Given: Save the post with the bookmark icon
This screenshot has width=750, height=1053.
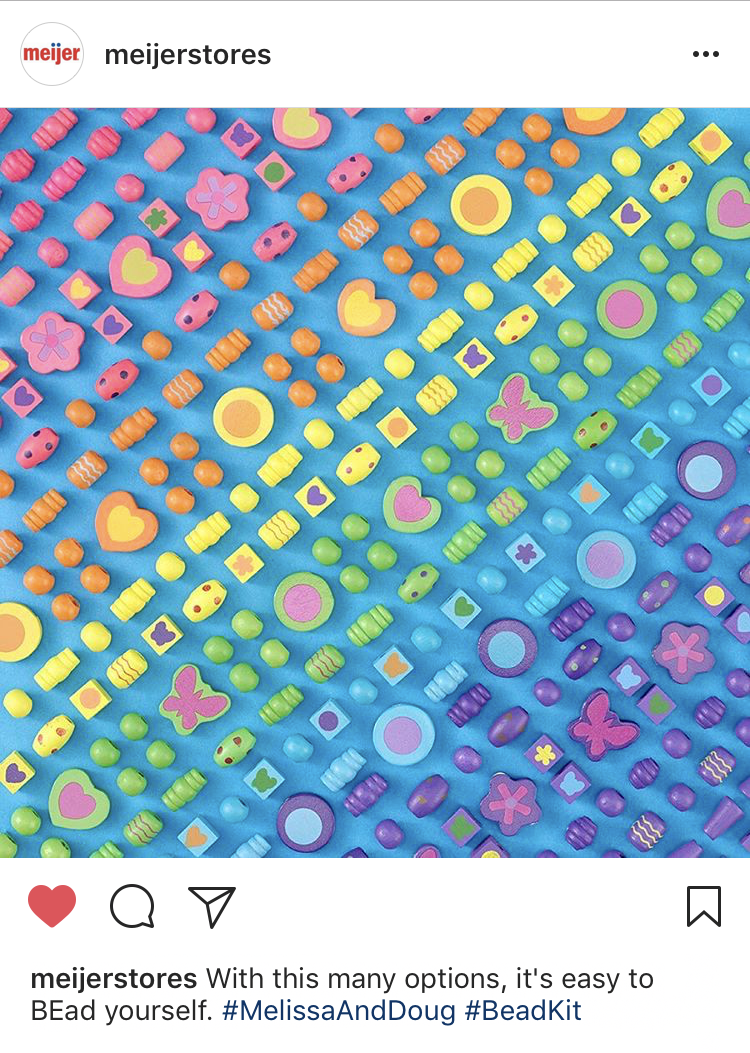Looking at the screenshot, I should coord(704,906).
